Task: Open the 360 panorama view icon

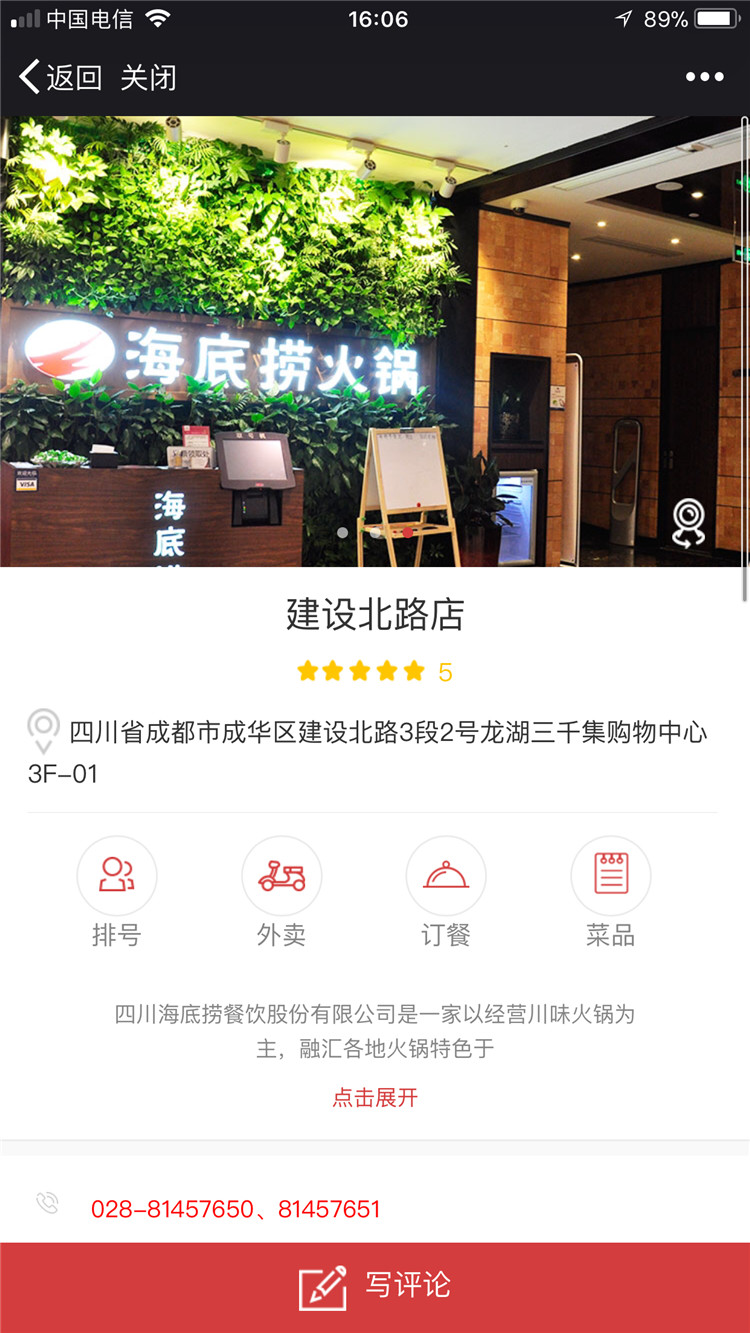Action: point(688,521)
